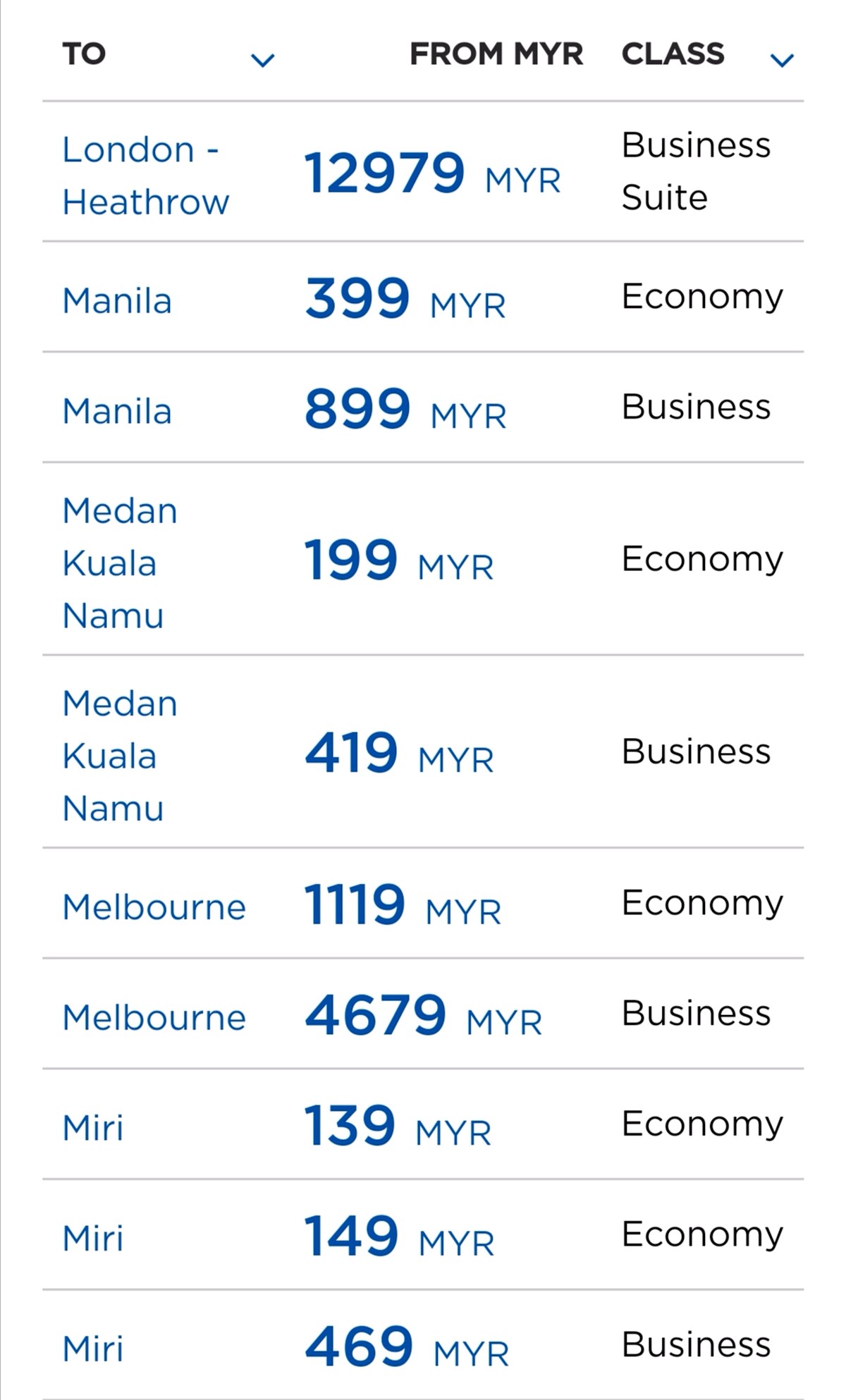This screenshot has height=1400, width=846.
Task: Sort destinations using the TO chevron
Action: [x=262, y=61]
